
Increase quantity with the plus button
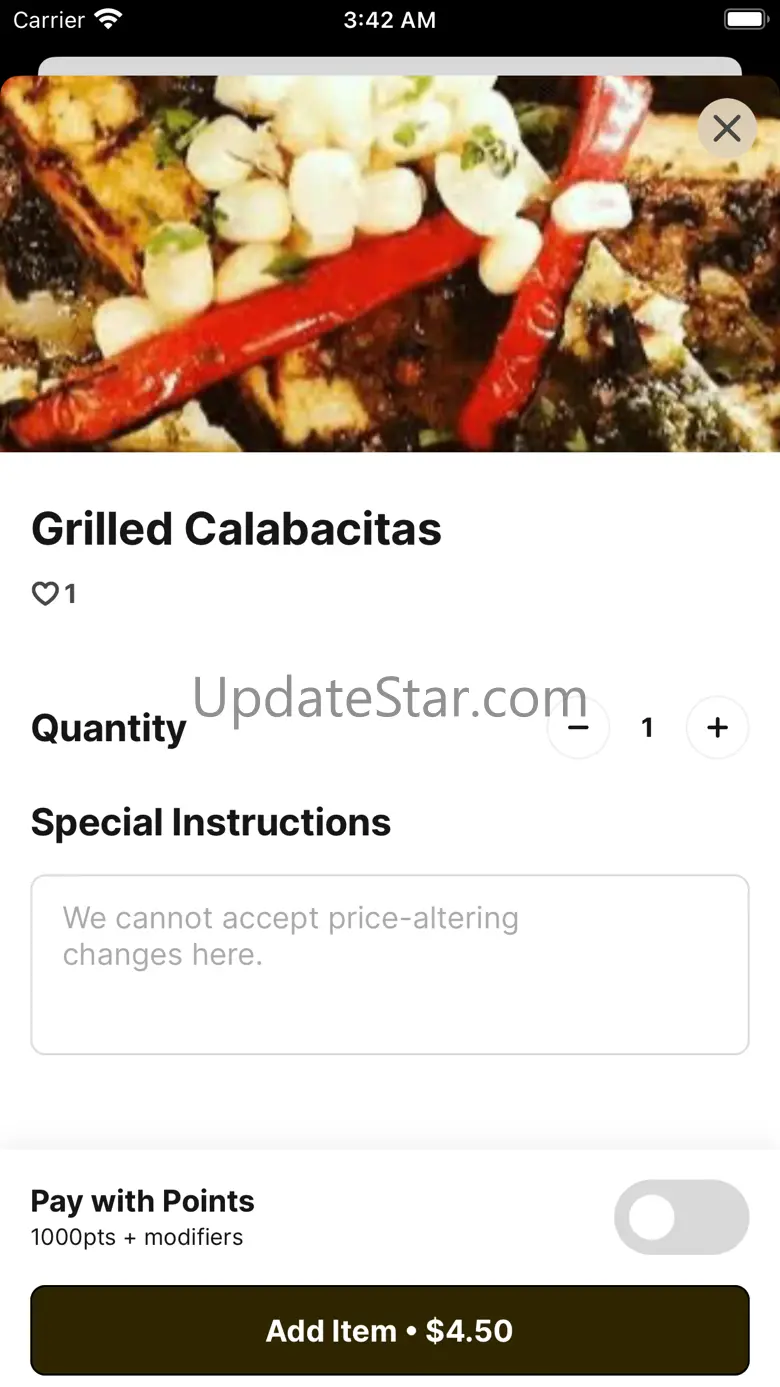[717, 727]
